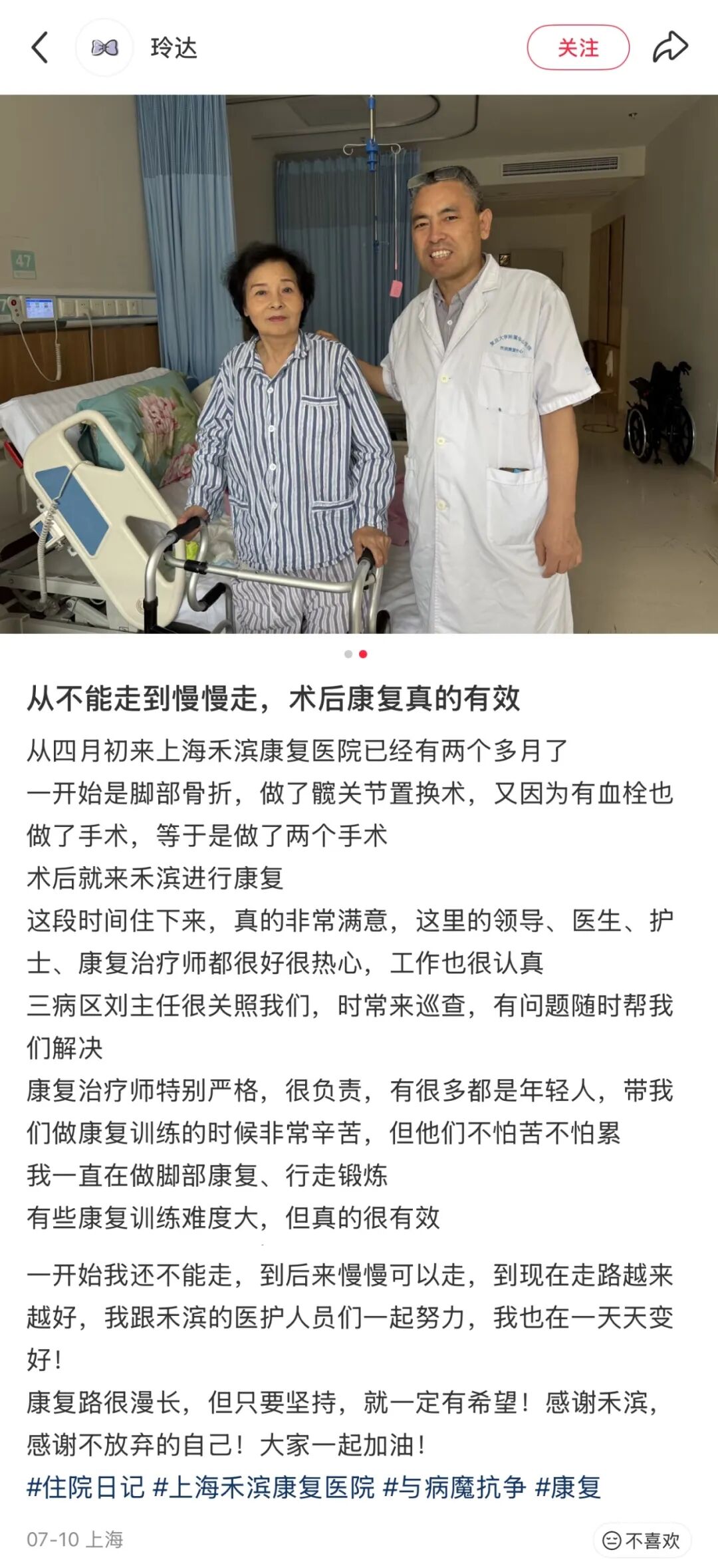The image size is (718, 1568).
Task: Share this post
Action: [670, 48]
